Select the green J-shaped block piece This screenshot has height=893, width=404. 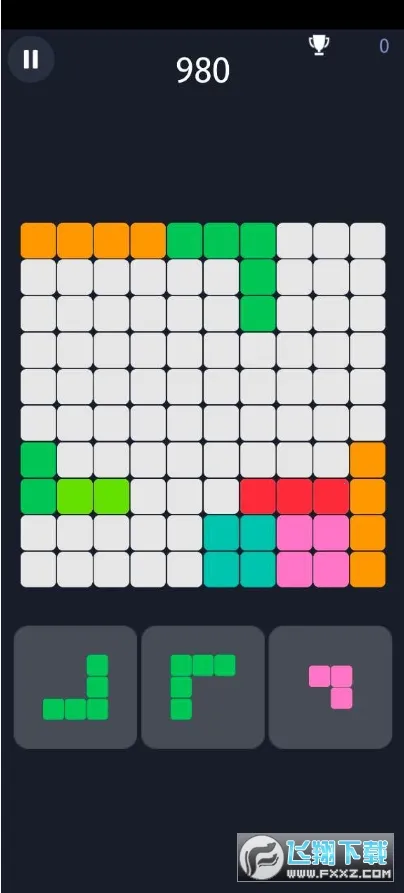(x=75, y=687)
